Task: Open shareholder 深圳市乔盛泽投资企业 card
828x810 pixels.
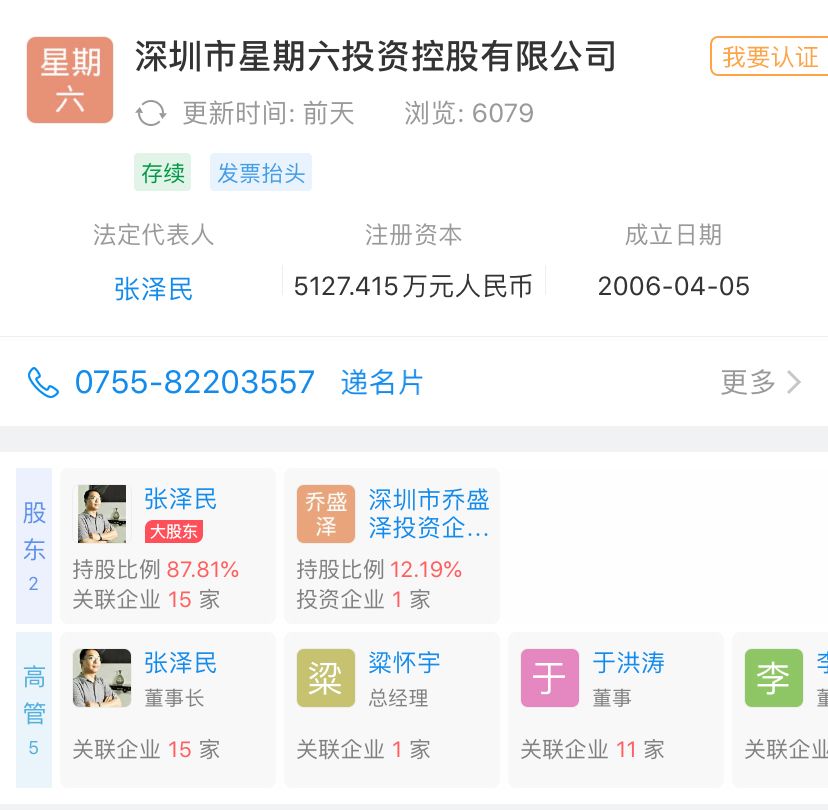Action: 391,546
